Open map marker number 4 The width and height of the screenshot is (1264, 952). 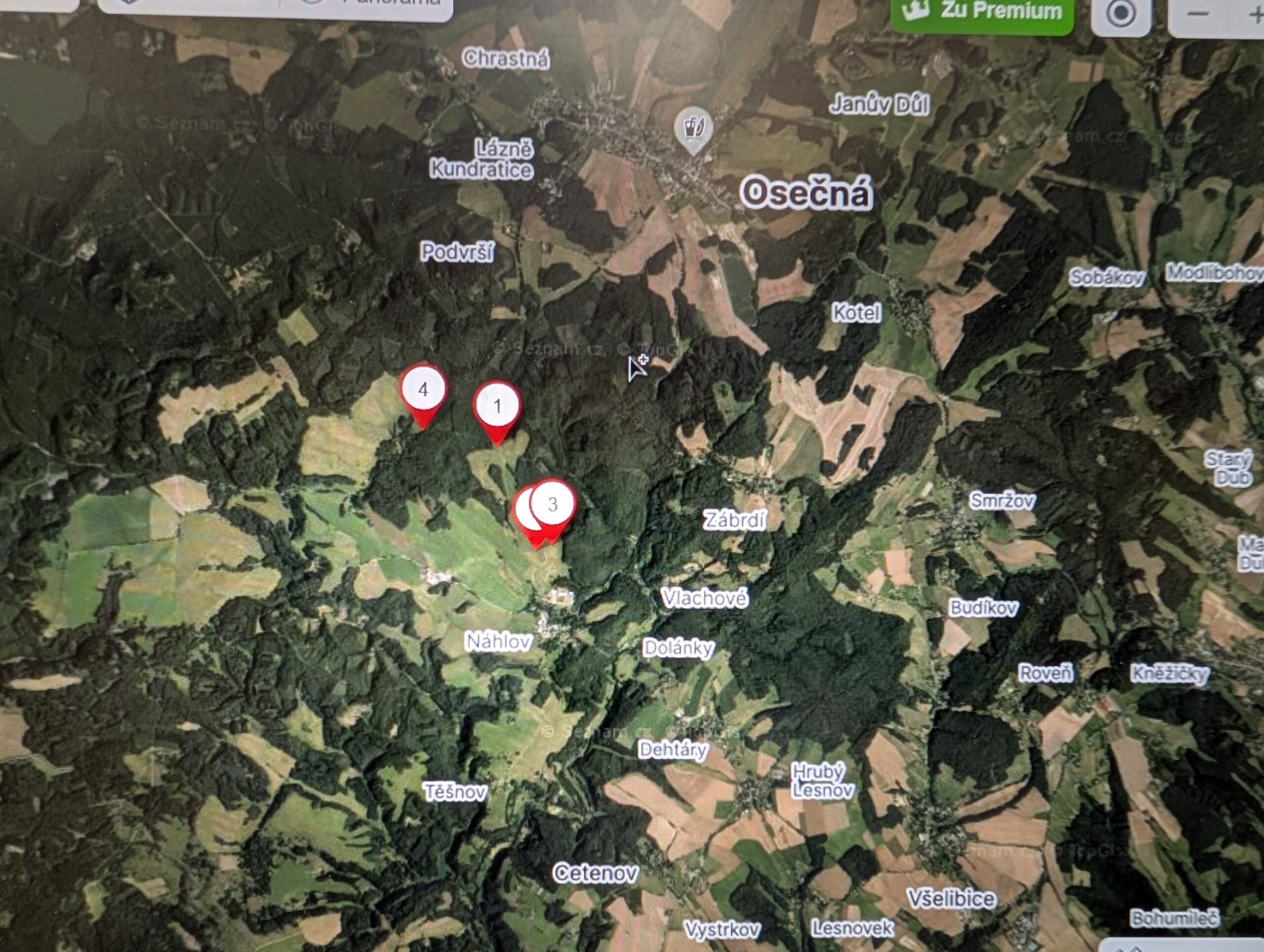[423, 391]
